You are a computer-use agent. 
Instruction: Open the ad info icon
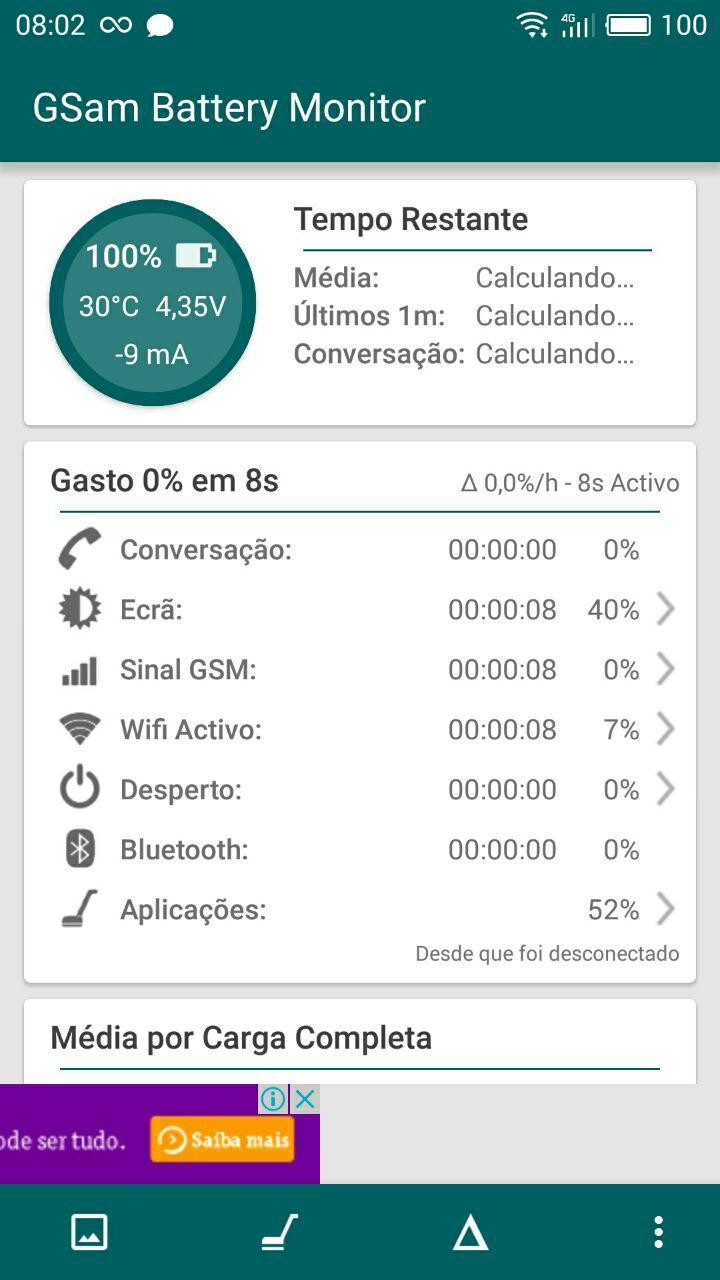point(273,1099)
